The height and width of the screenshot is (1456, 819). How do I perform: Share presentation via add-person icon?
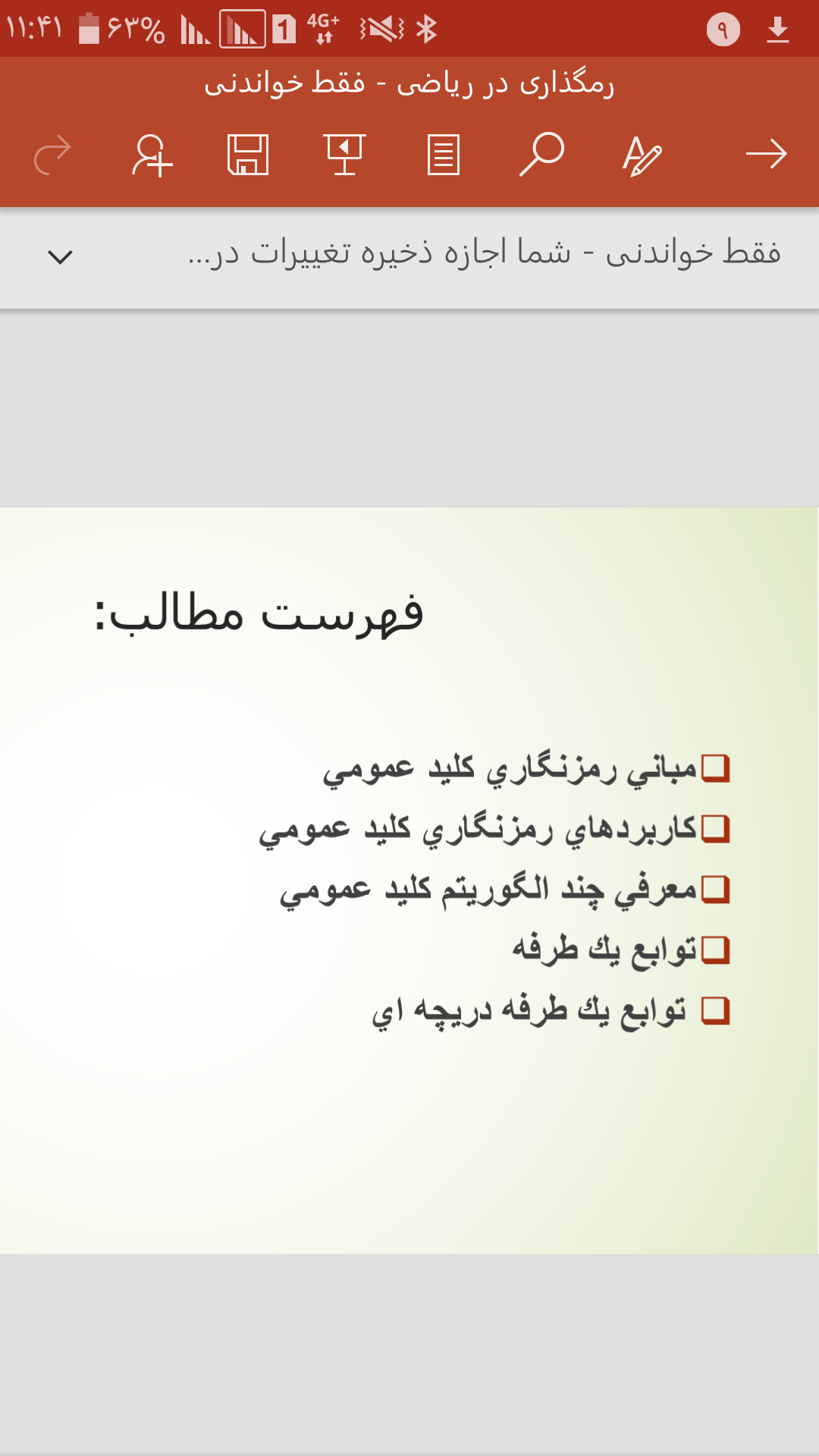(152, 155)
